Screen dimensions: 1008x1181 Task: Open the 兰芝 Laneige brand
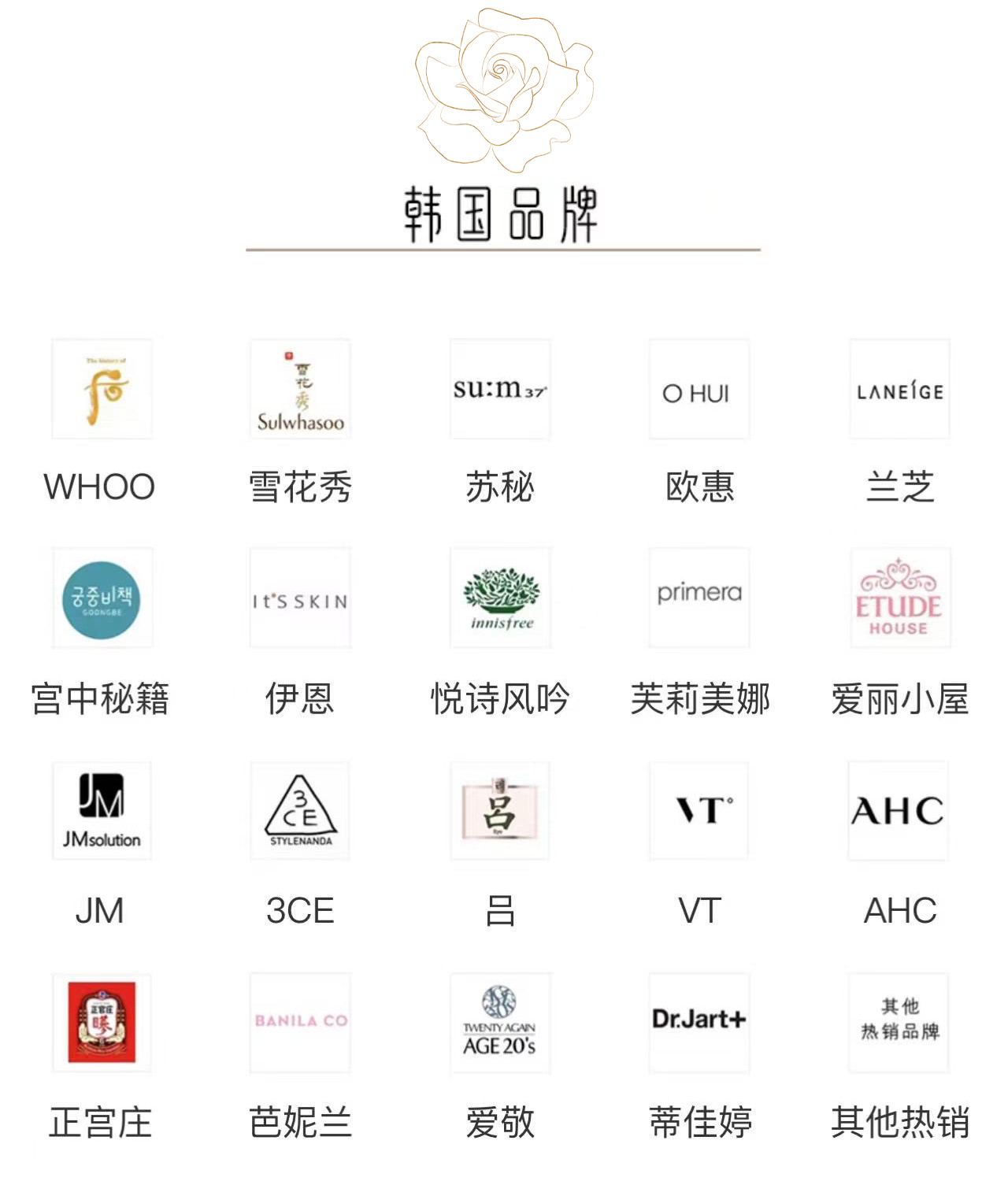point(899,390)
